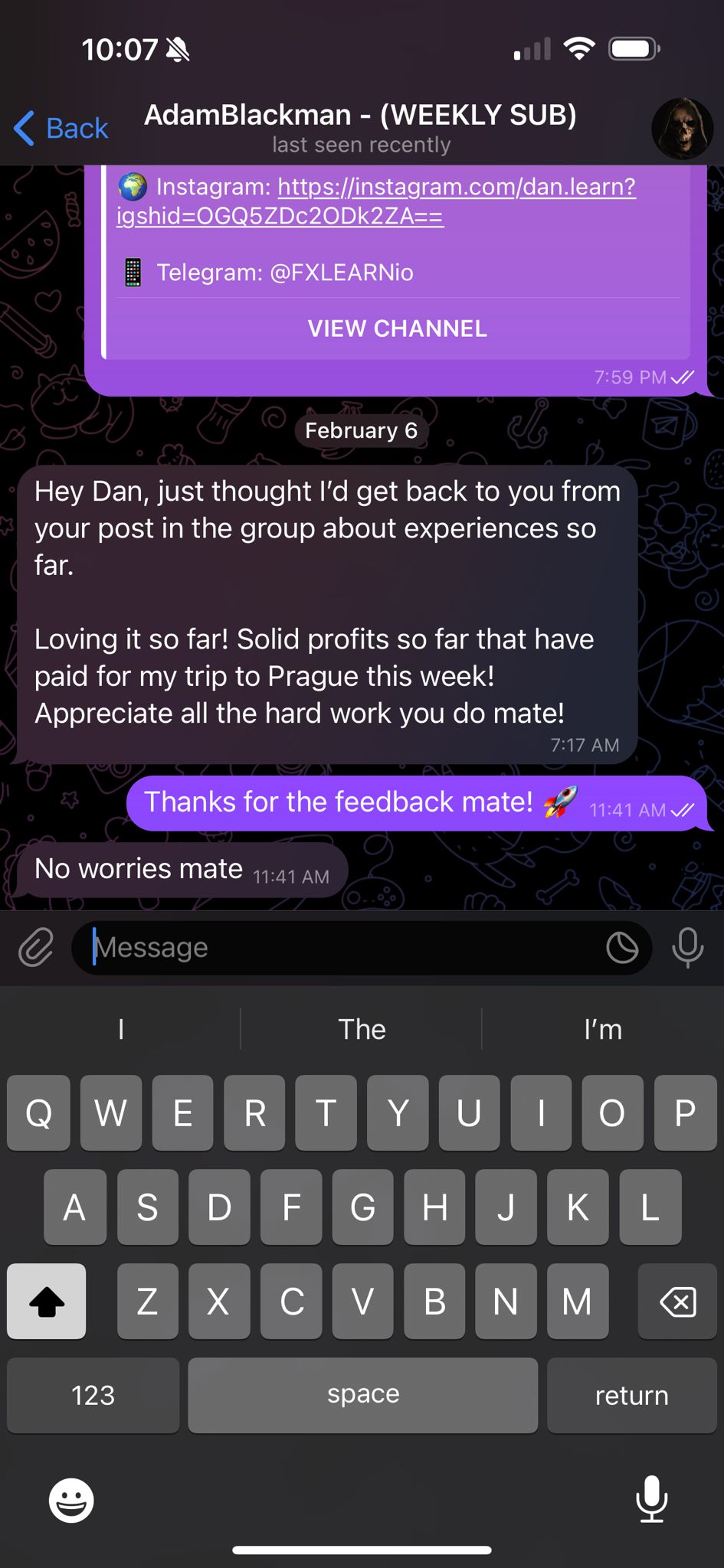Tap the VIEW CHANNEL button
Screen dimensions: 724x1568
click(397, 329)
